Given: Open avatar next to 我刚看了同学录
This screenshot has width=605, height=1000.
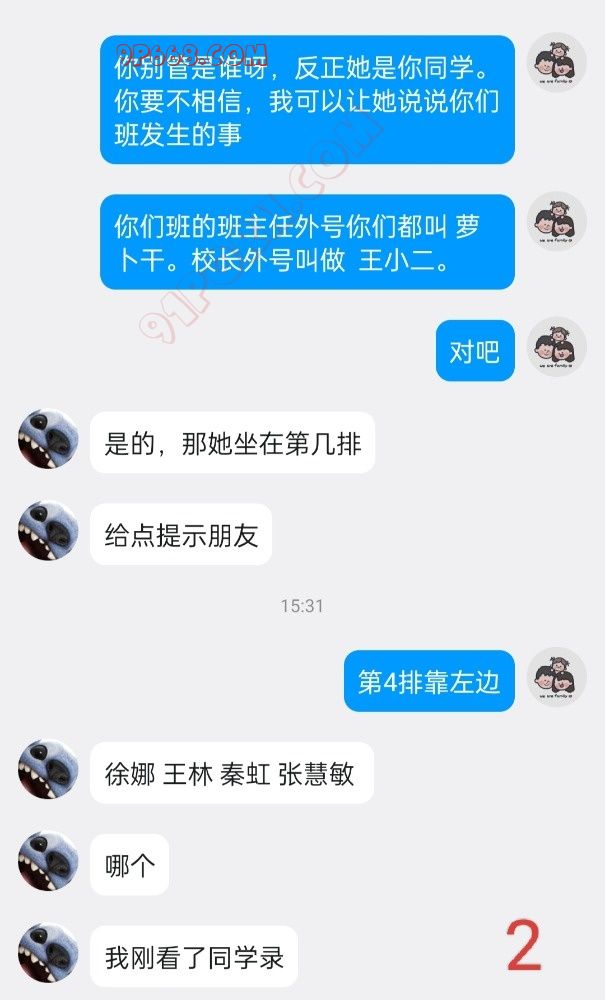Looking at the screenshot, I should pos(48,953).
